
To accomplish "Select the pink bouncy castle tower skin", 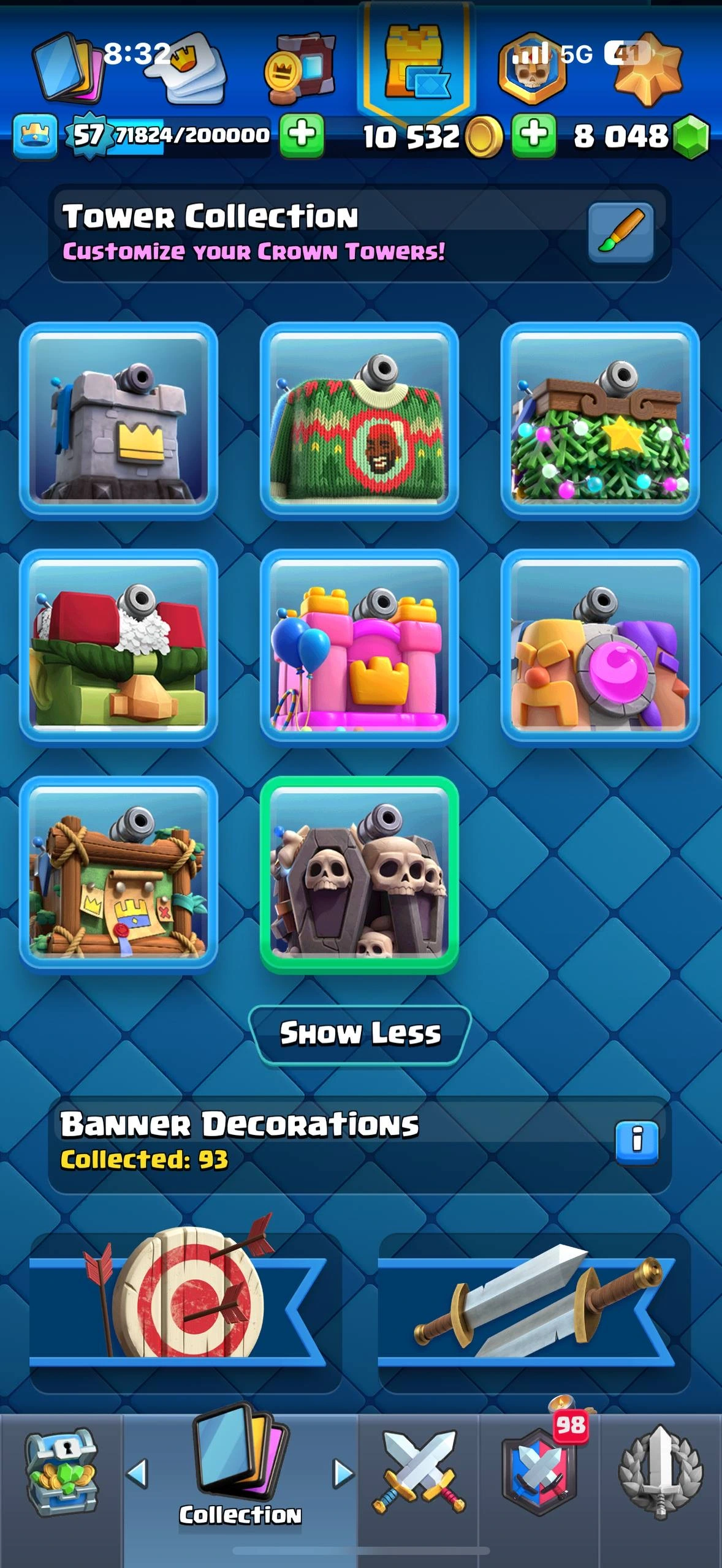I will [359, 647].
